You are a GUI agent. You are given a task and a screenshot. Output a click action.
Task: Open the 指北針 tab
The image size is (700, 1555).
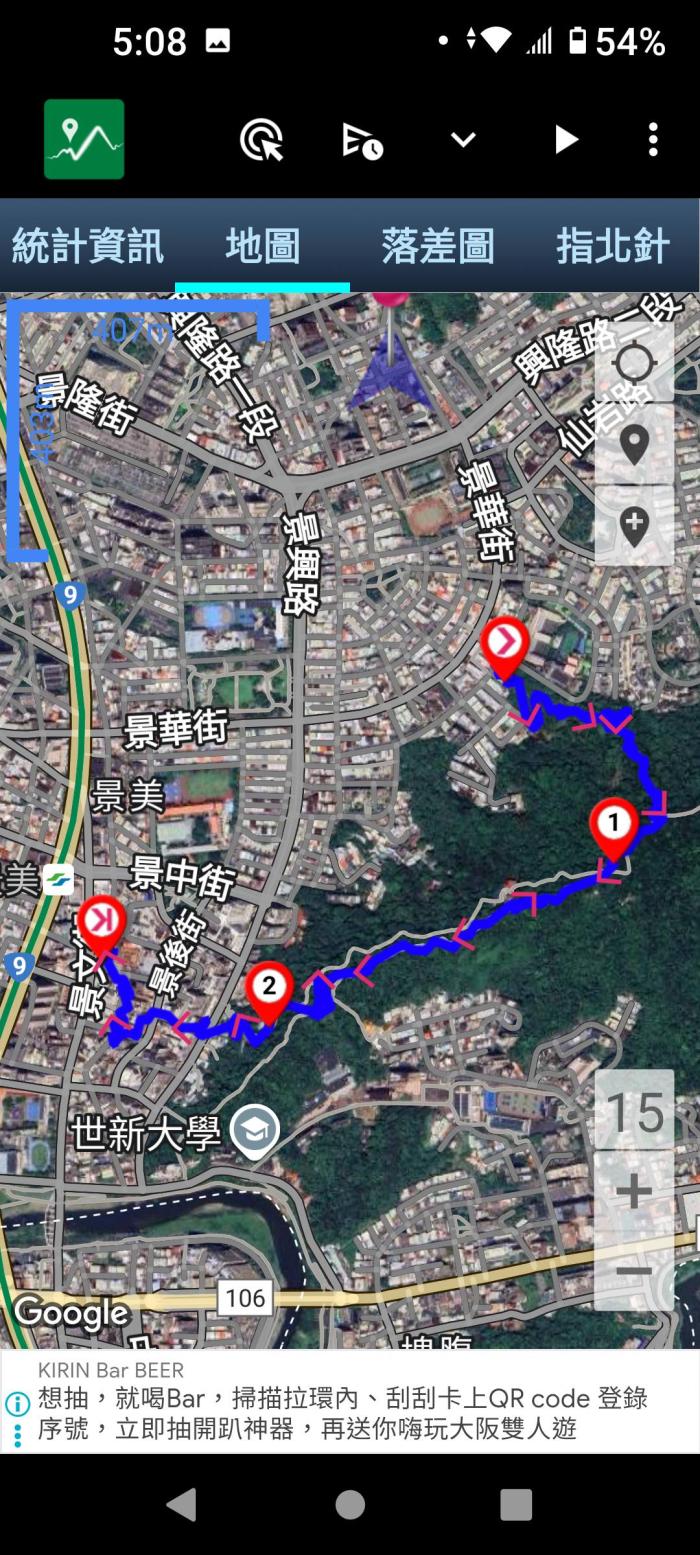612,246
